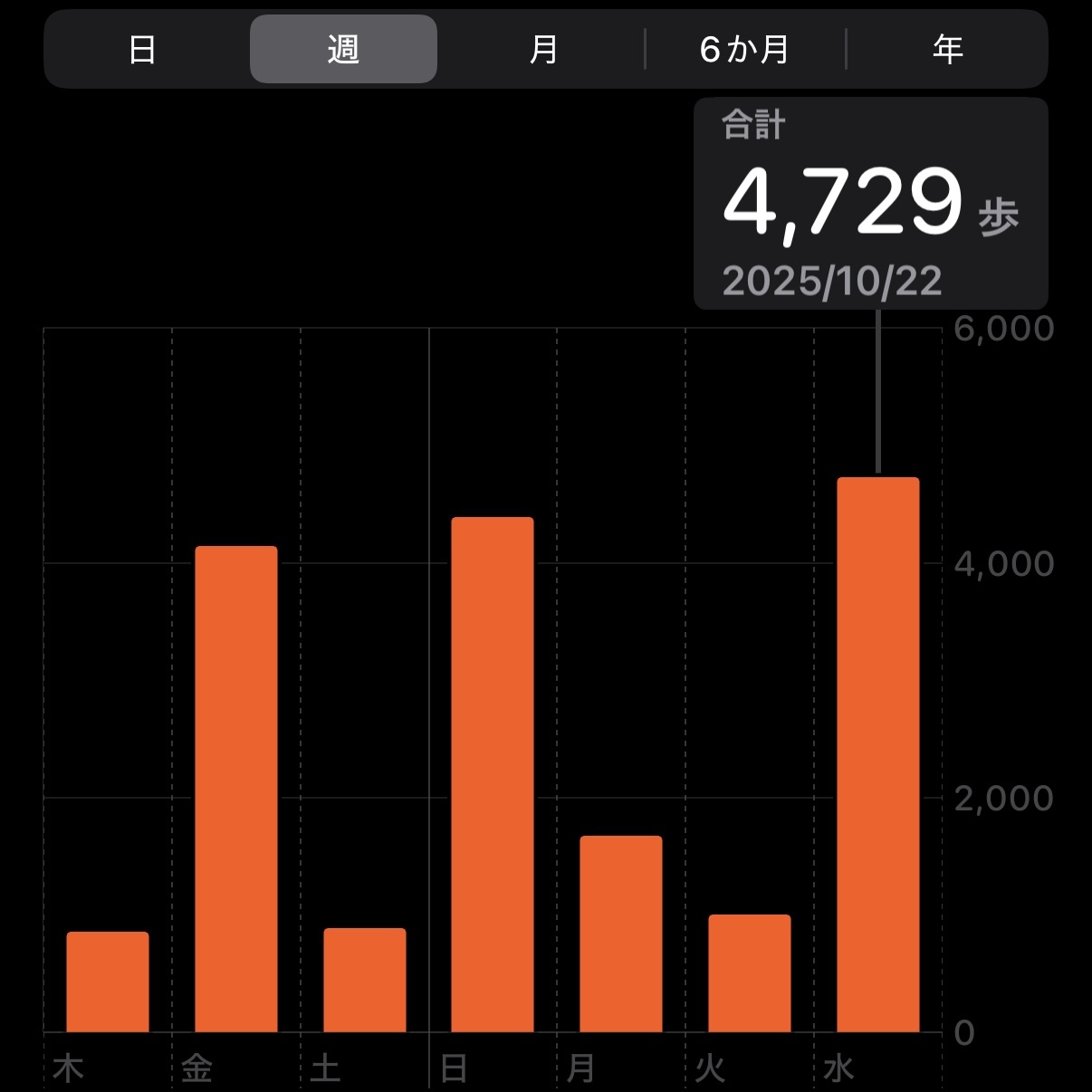Tap the 月 (Monday) step bar
This screenshot has width=1092, height=1092.
point(621,934)
